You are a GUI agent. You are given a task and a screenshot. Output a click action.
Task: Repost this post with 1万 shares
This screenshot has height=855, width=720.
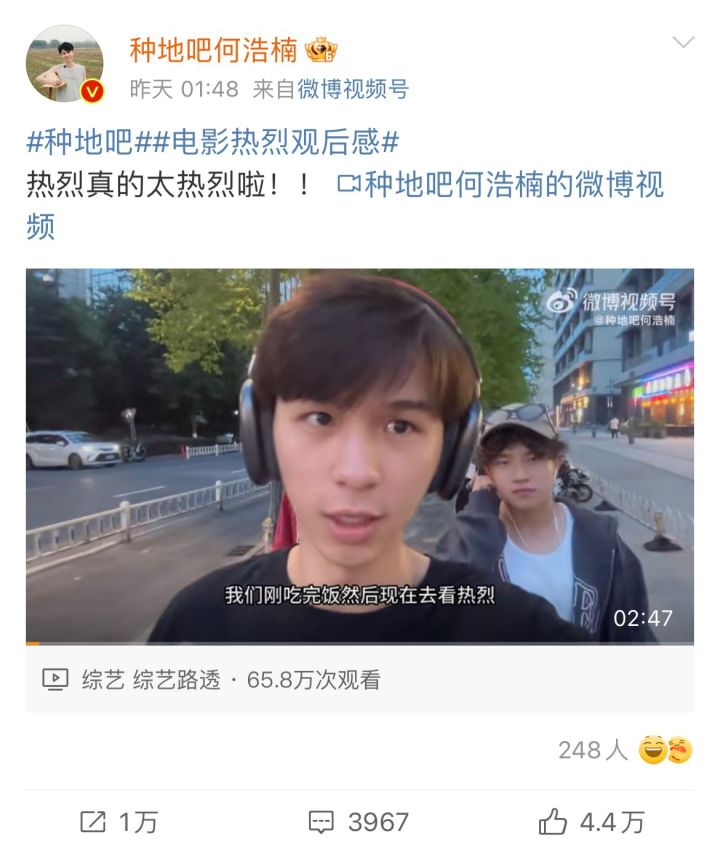click(x=119, y=822)
